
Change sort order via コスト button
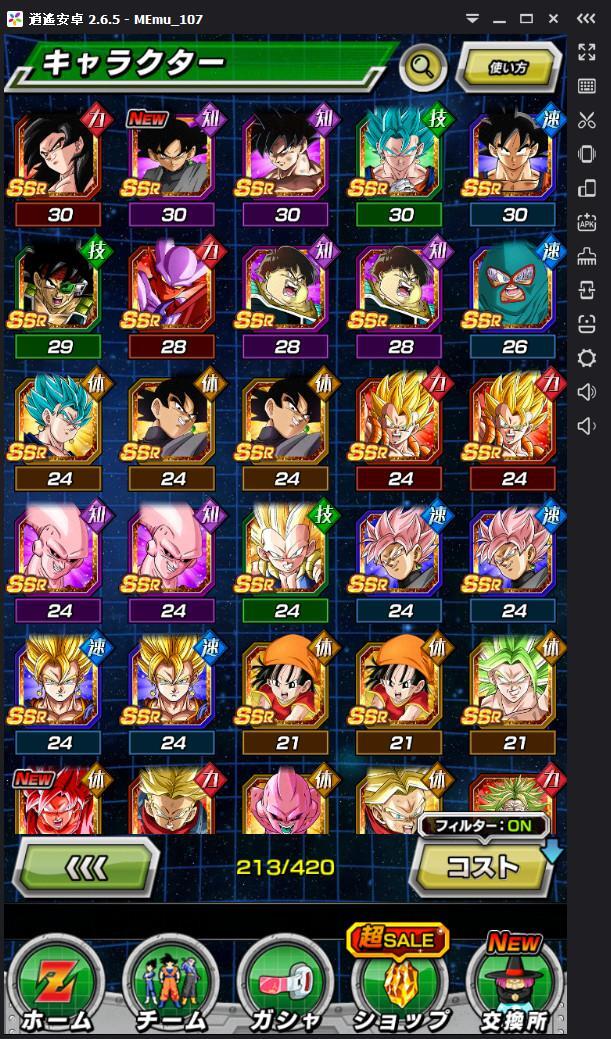[x=484, y=866]
